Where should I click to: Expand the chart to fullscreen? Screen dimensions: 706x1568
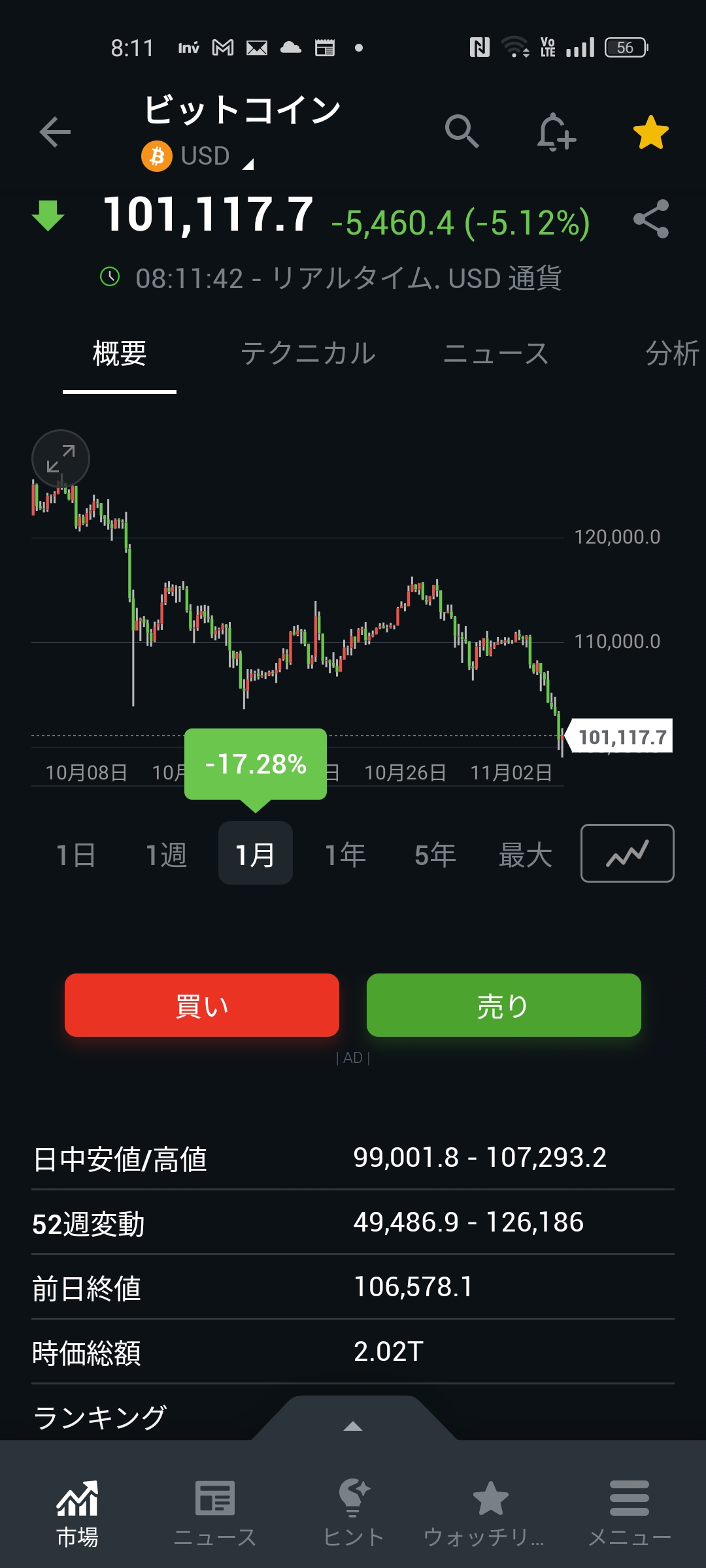[x=61, y=459]
